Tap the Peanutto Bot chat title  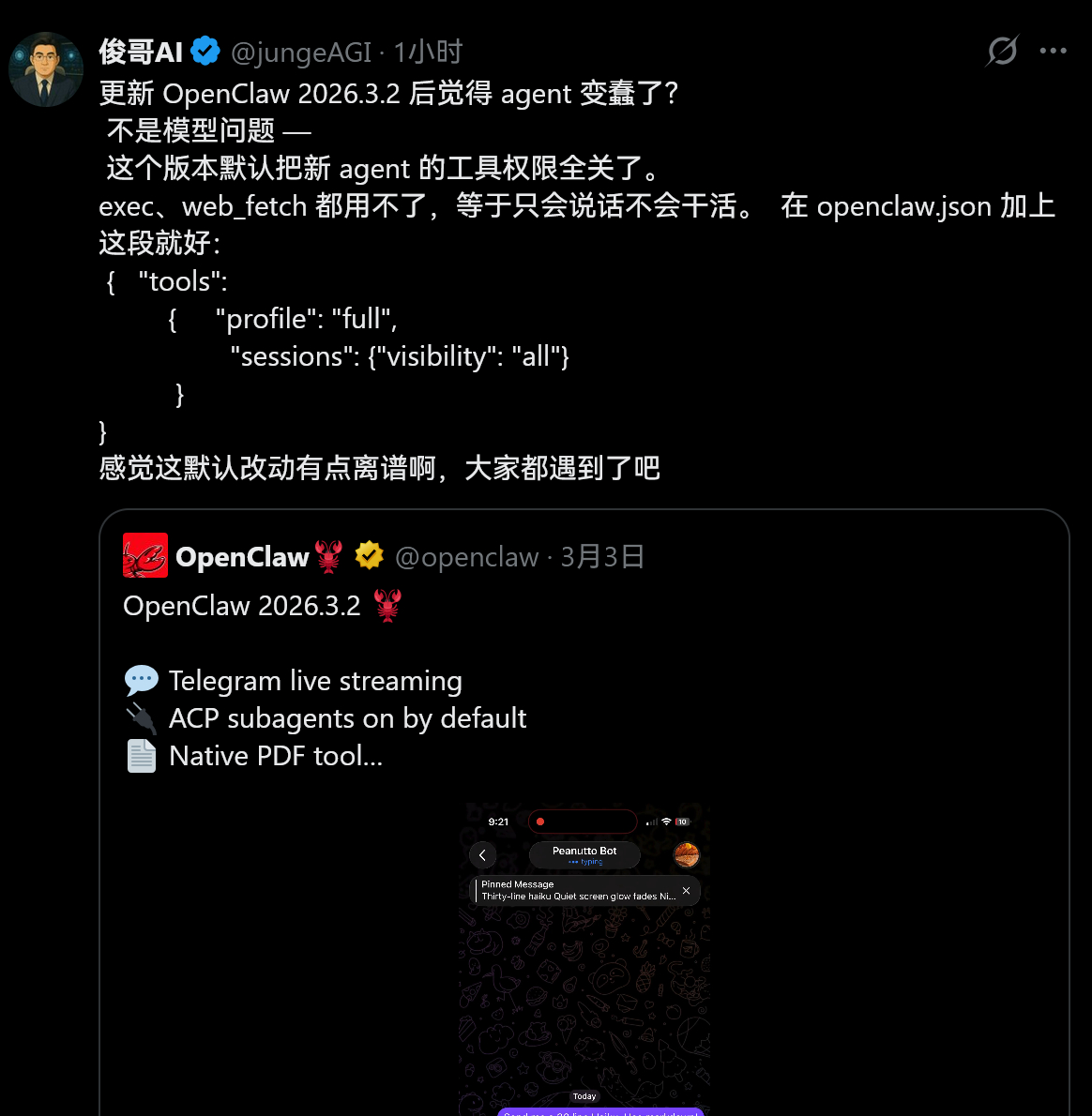pyautogui.click(x=584, y=851)
